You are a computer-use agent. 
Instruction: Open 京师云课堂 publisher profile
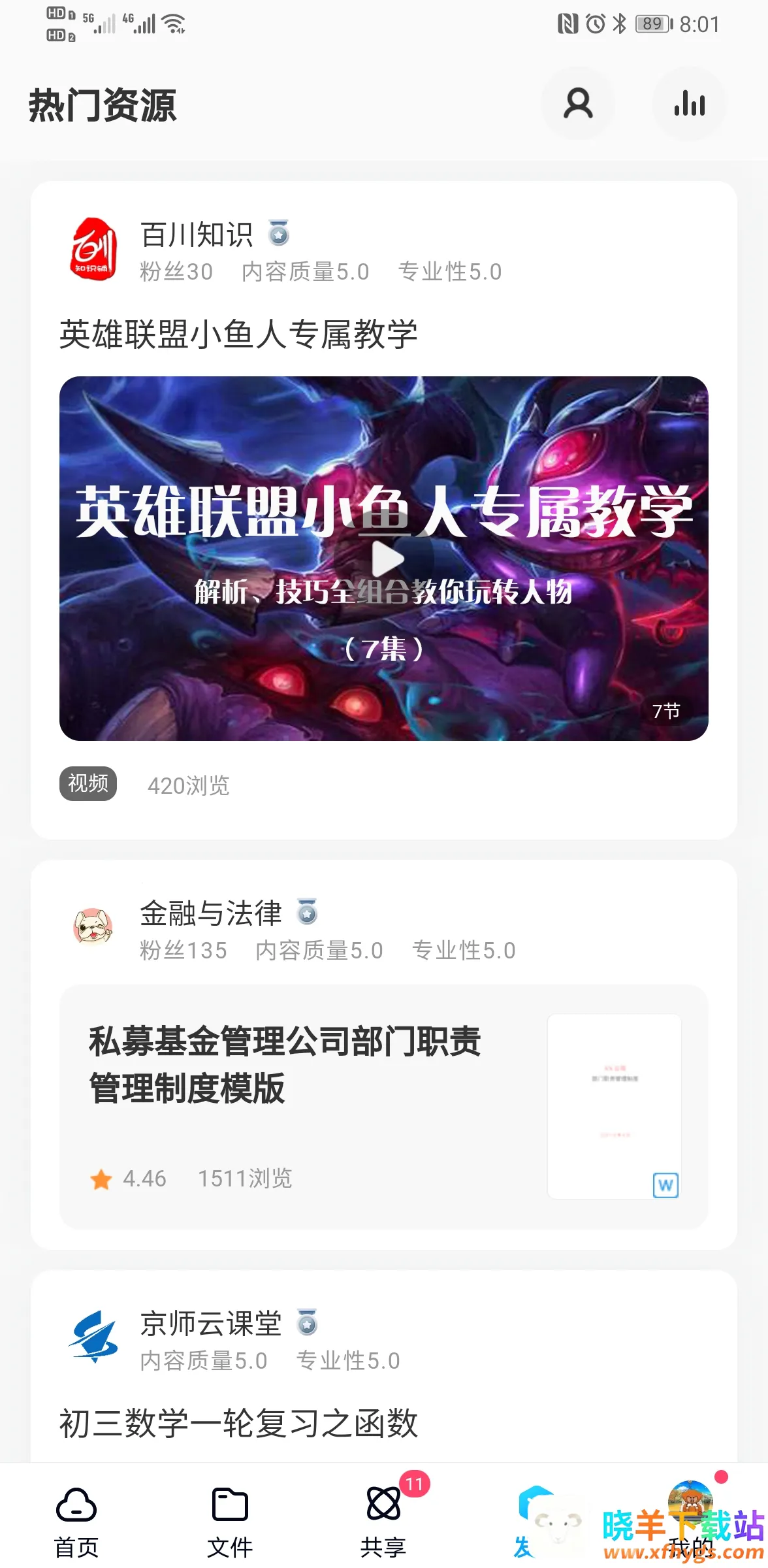[210, 1324]
